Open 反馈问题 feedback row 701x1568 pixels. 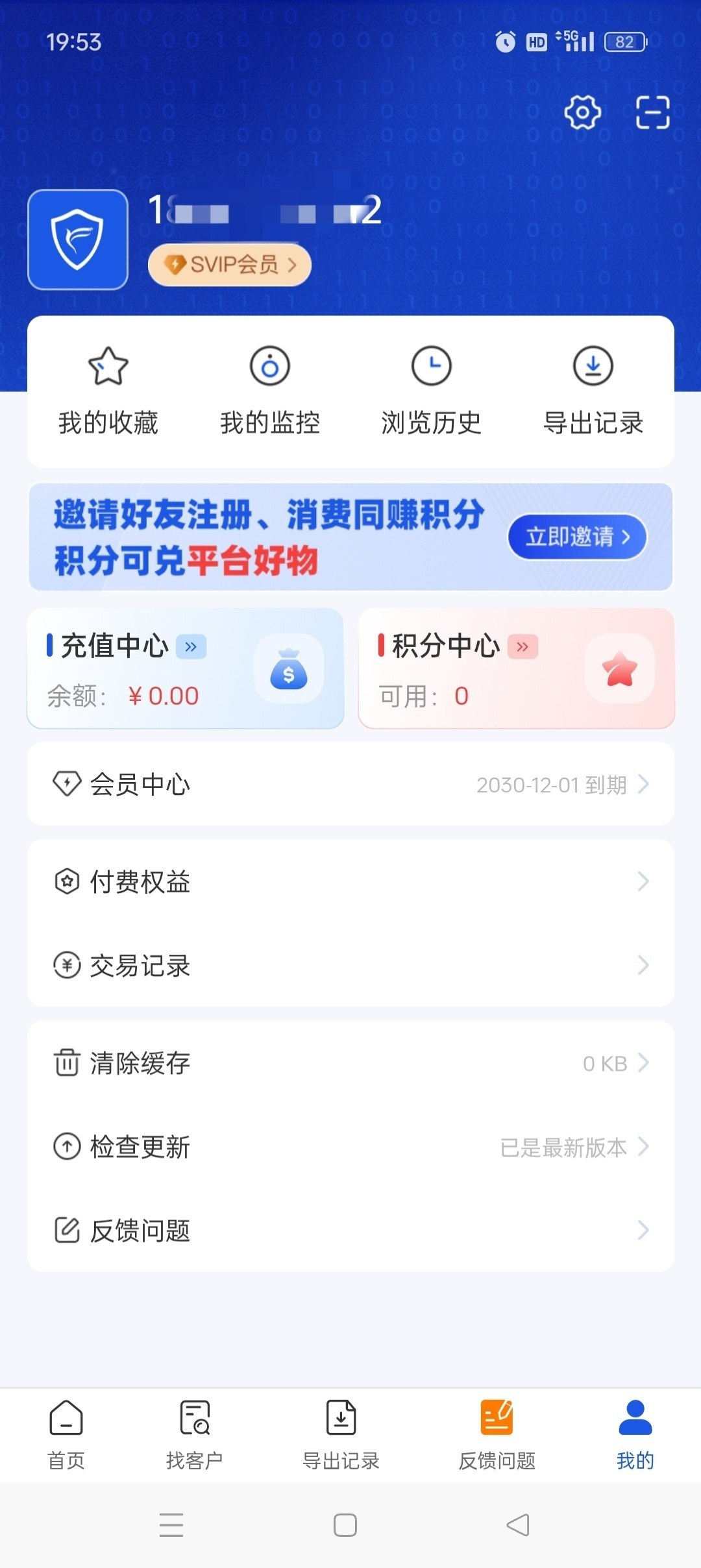pos(350,1230)
